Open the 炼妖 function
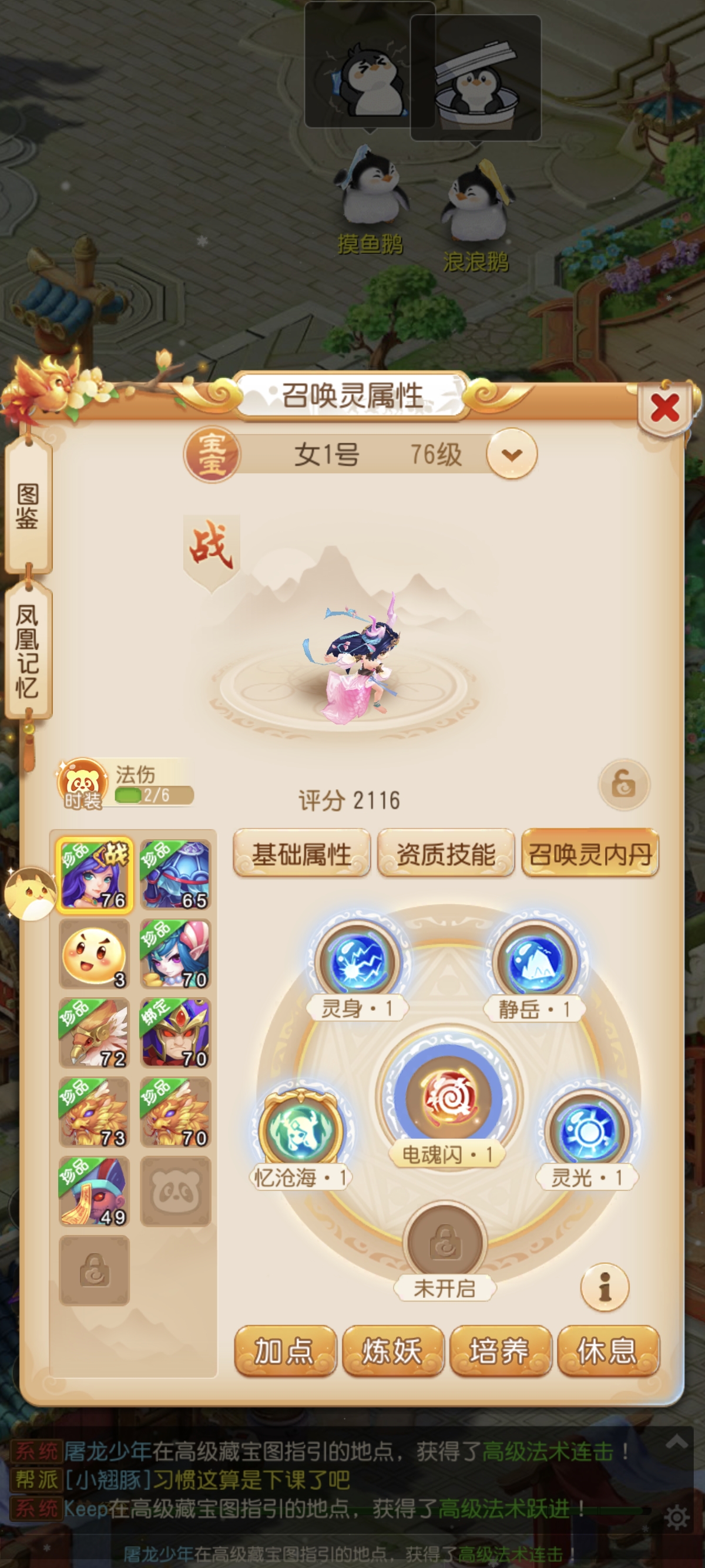This screenshot has width=705, height=1568. click(x=392, y=1351)
